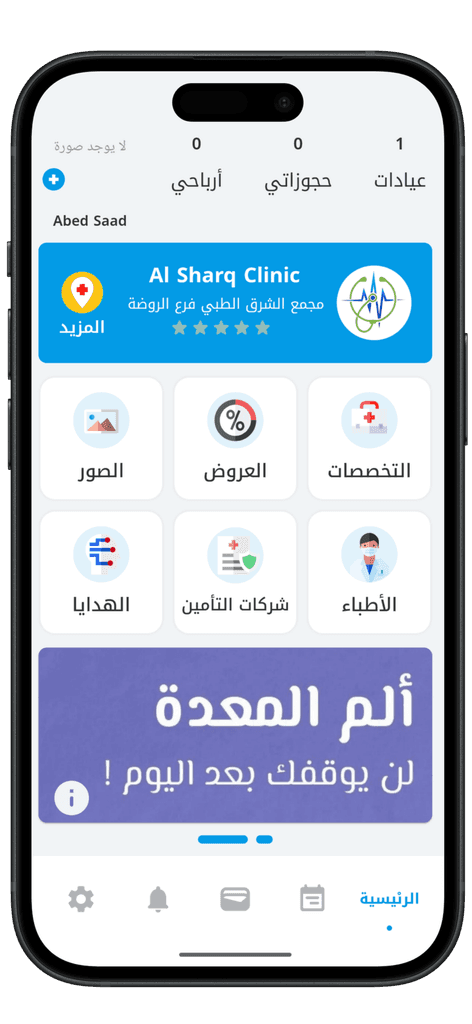Open the settings gear tab
The width and height of the screenshot is (472, 1024).
[x=81, y=899]
